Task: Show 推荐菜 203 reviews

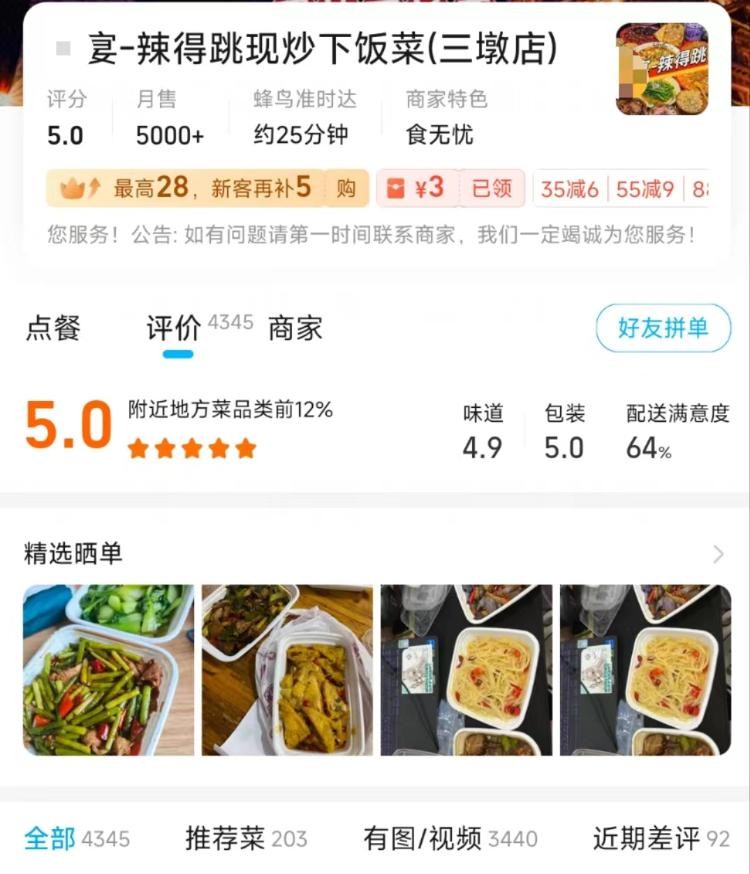Action: 246,838
